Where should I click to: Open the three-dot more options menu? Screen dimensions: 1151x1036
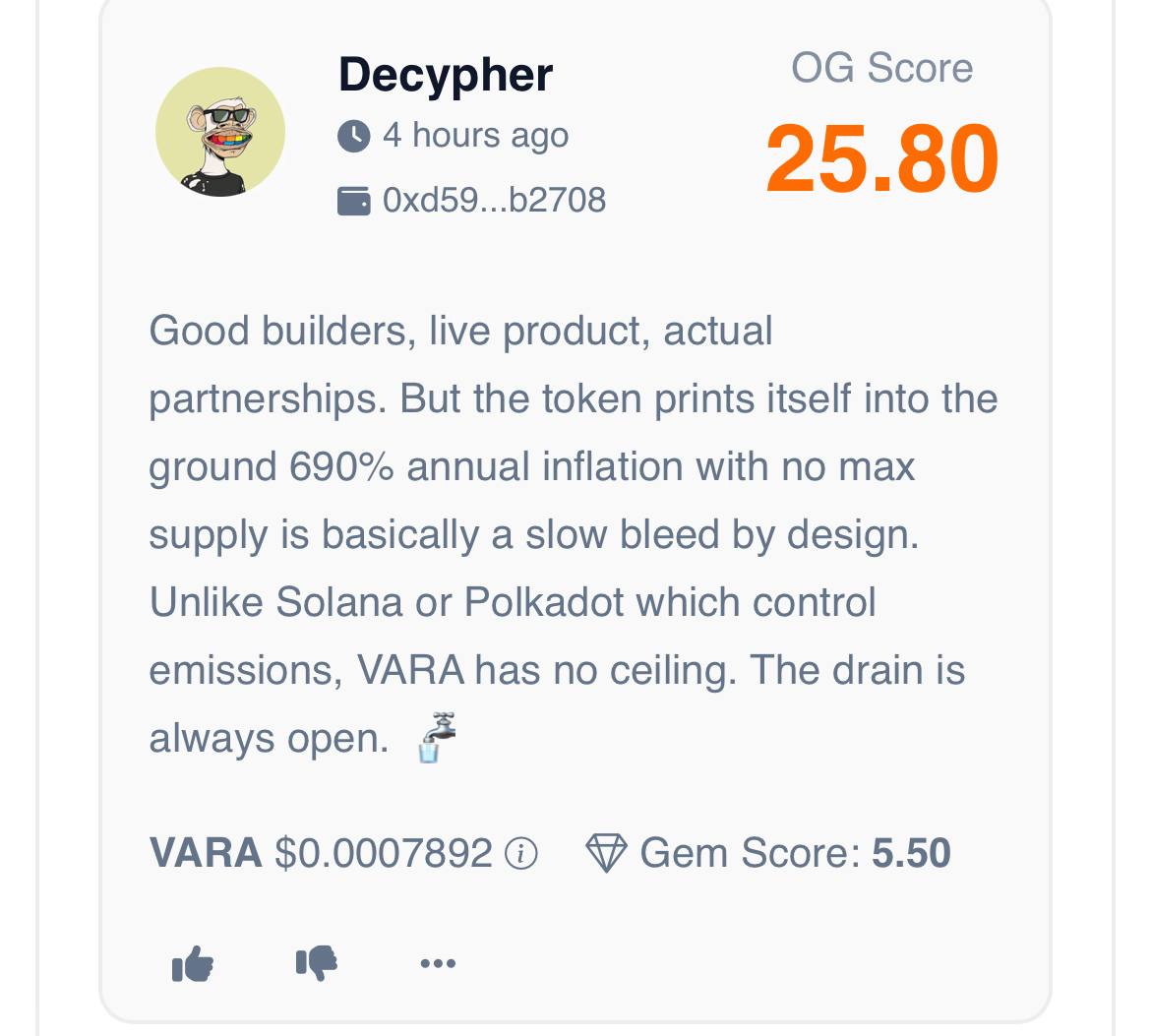point(438,963)
